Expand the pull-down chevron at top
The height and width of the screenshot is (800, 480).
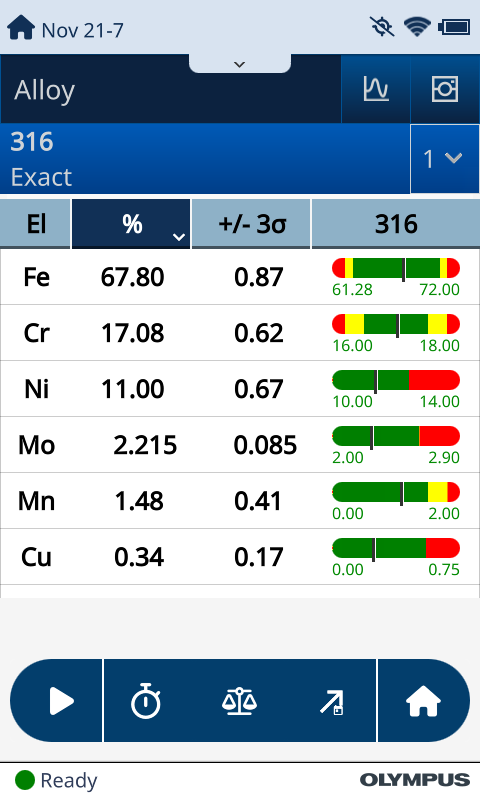click(x=240, y=64)
